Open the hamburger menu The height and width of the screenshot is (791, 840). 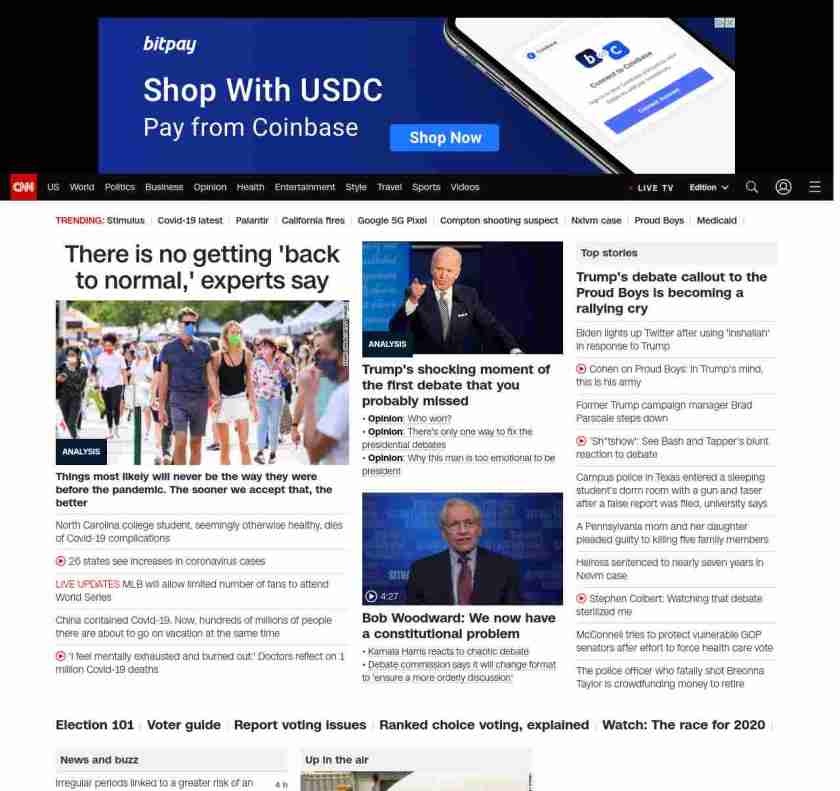[815, 187]
